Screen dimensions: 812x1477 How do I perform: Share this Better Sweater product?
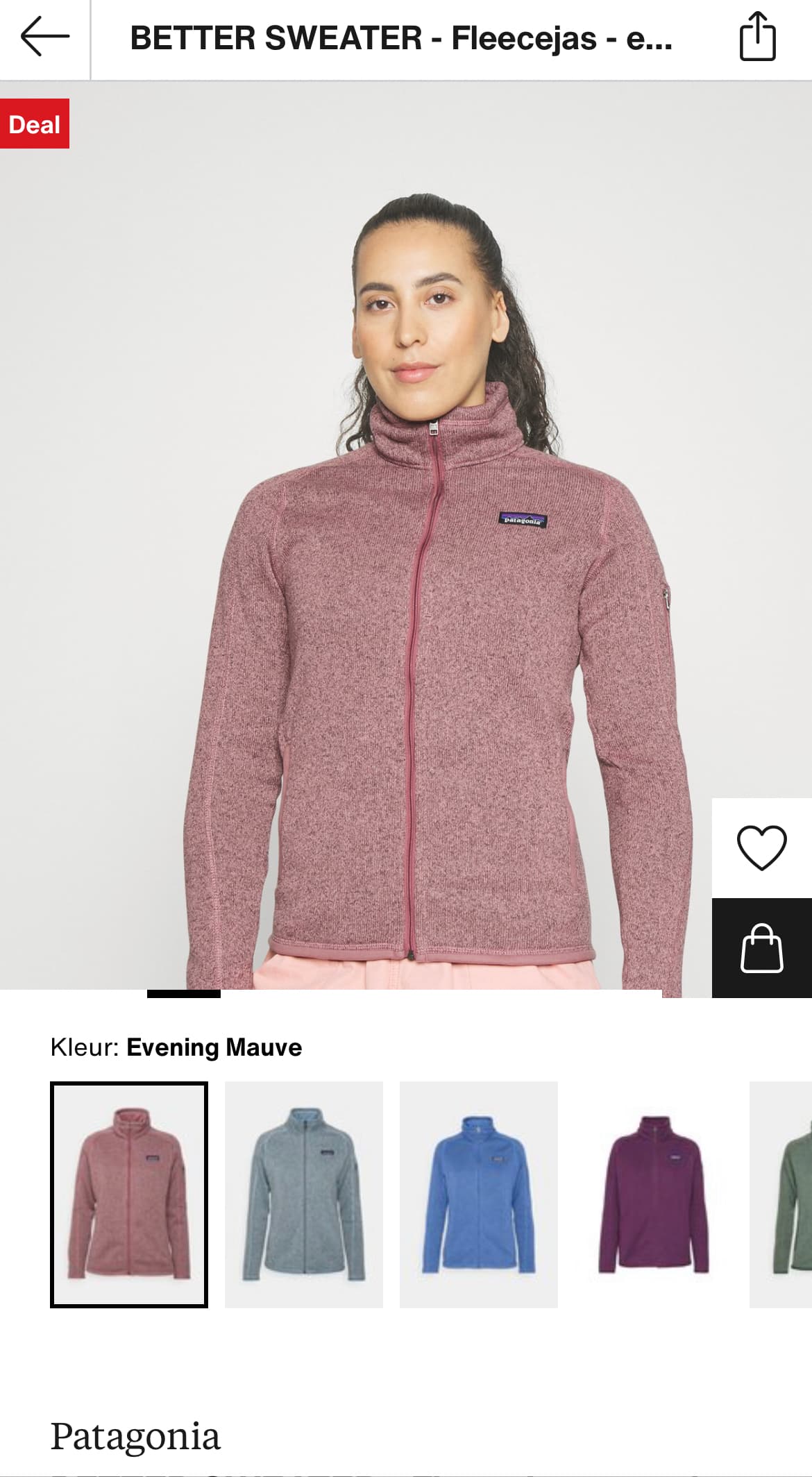pos(757,37)
